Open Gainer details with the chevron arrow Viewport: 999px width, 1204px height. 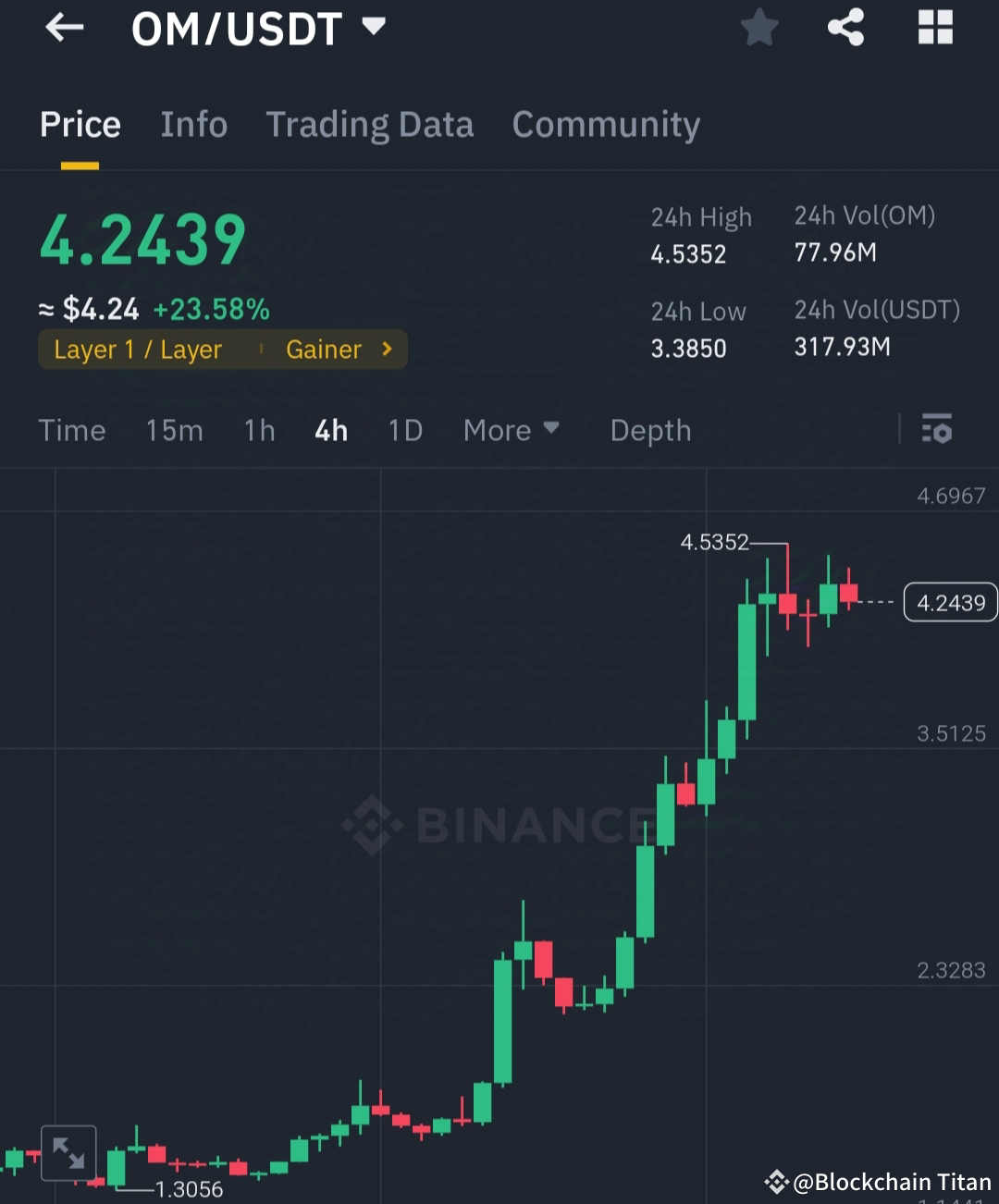[386, 350]
